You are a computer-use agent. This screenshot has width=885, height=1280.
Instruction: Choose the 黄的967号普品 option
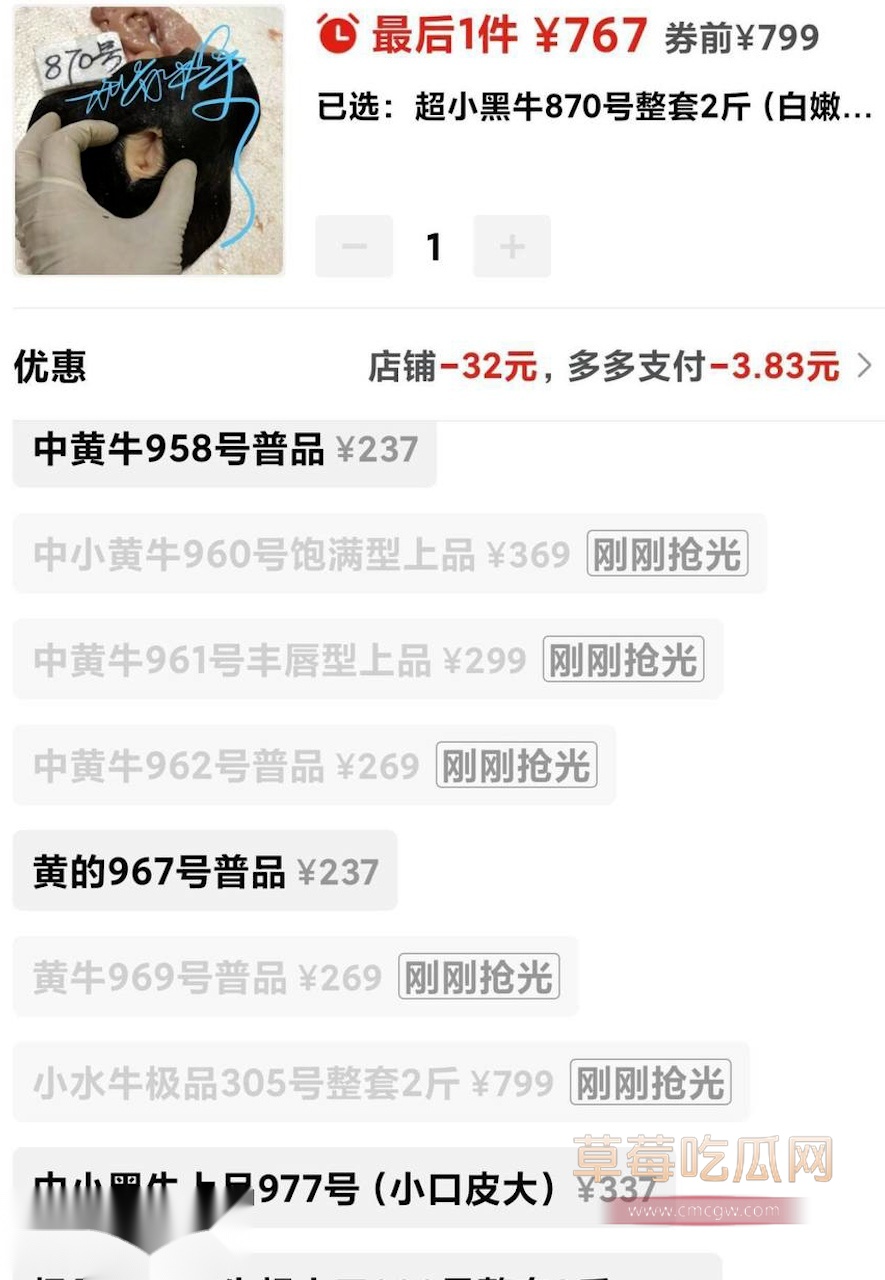(x=205, y=872)
